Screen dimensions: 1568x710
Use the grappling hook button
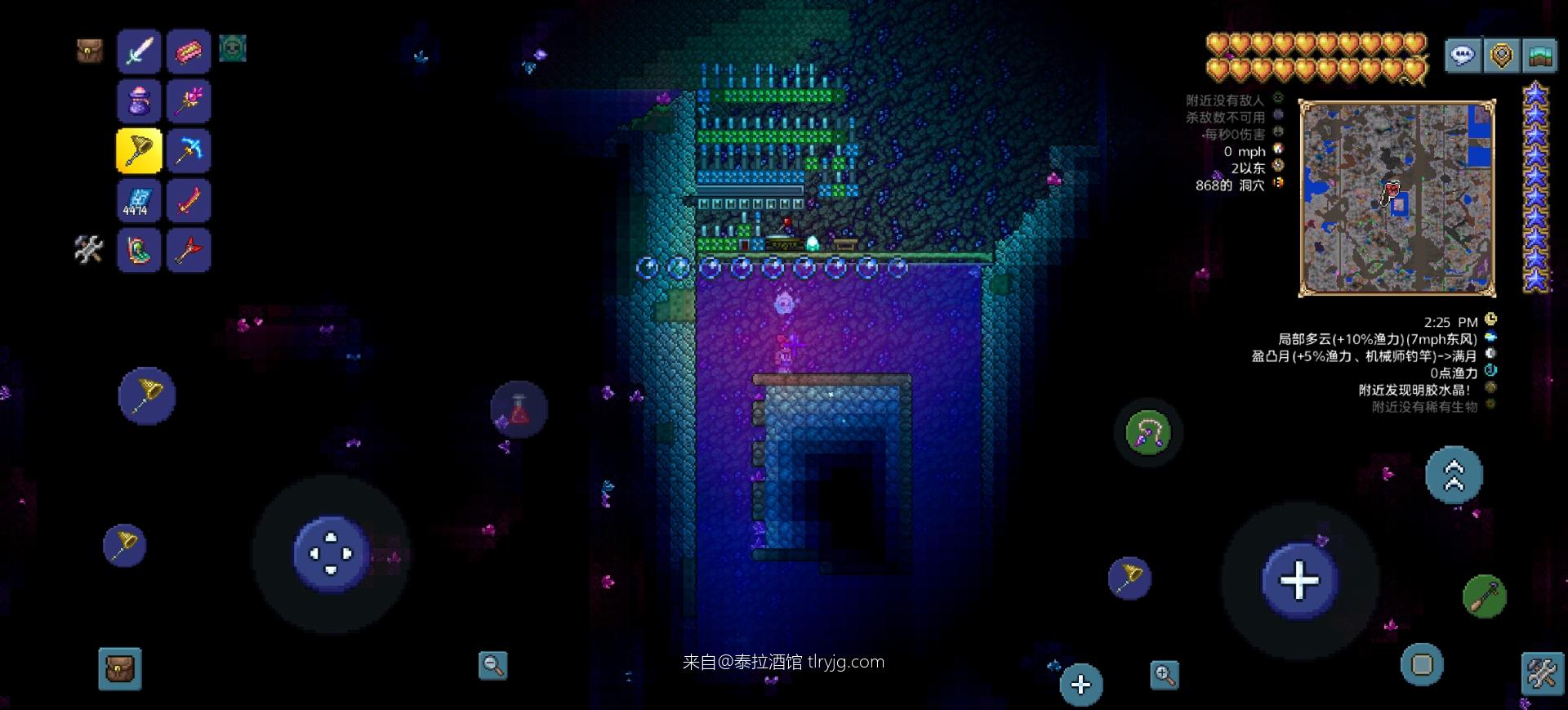1148,432
